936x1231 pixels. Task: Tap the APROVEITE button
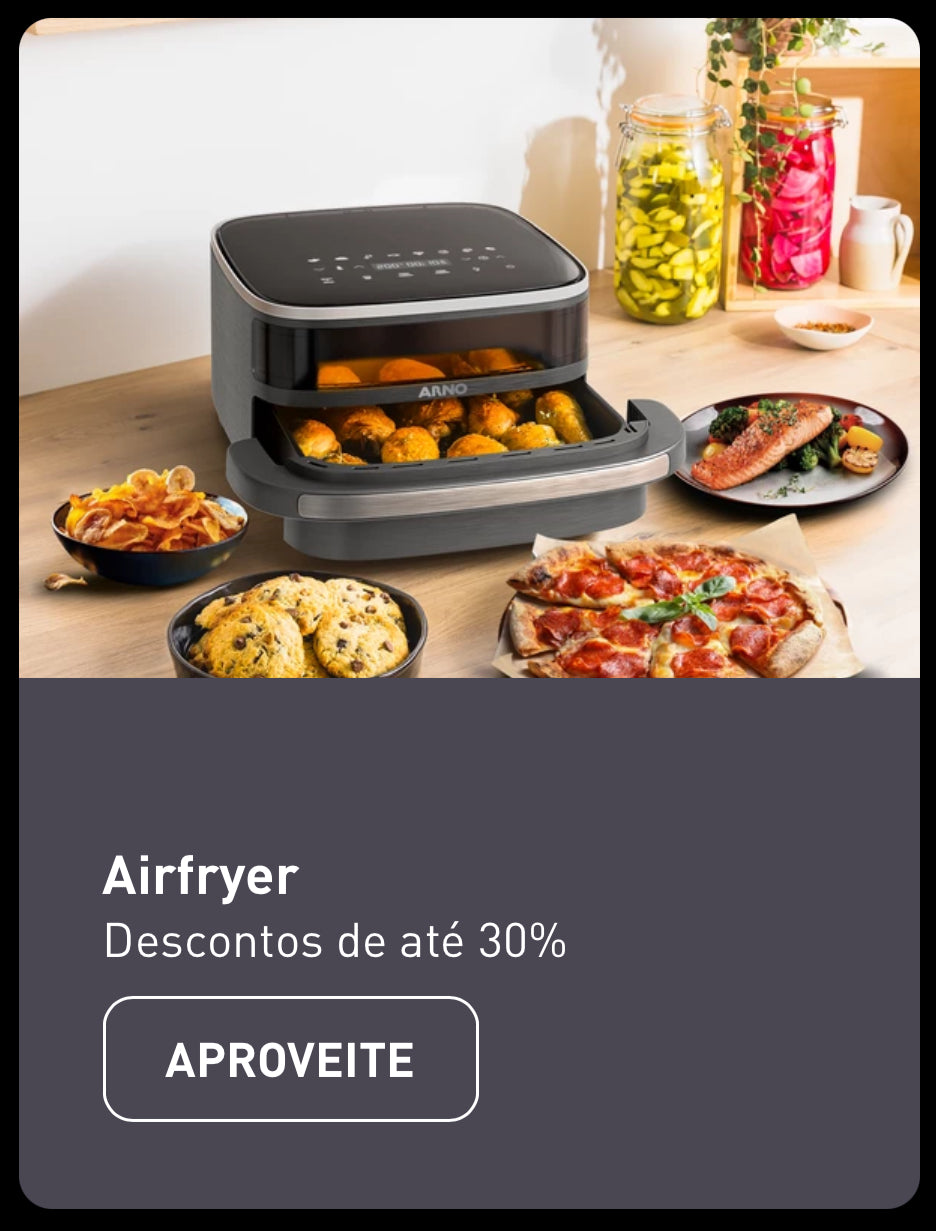click(290, 1059)
